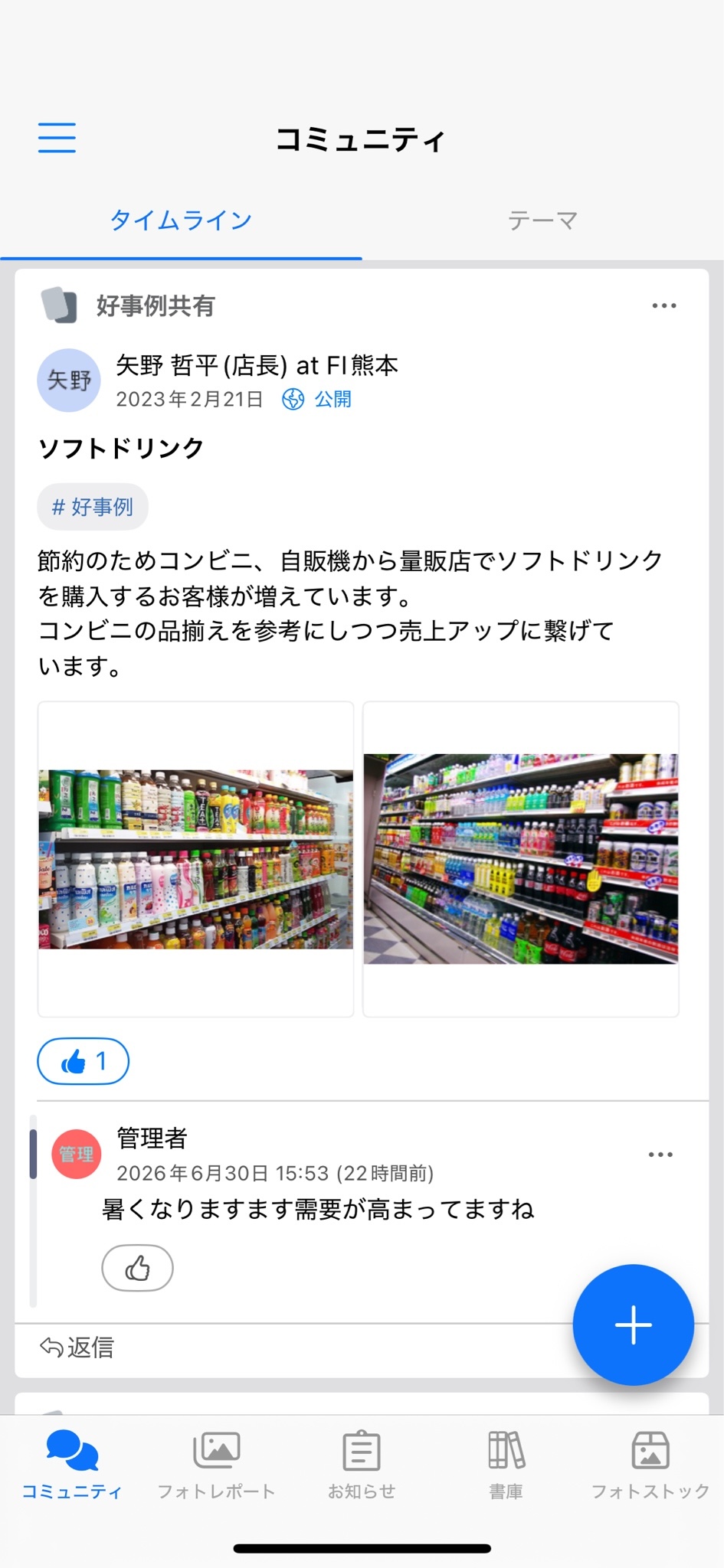Open the hamburger drawer menu
Image resolution: width=724 pixels, height=1568 pixels.
click(57, 138)
